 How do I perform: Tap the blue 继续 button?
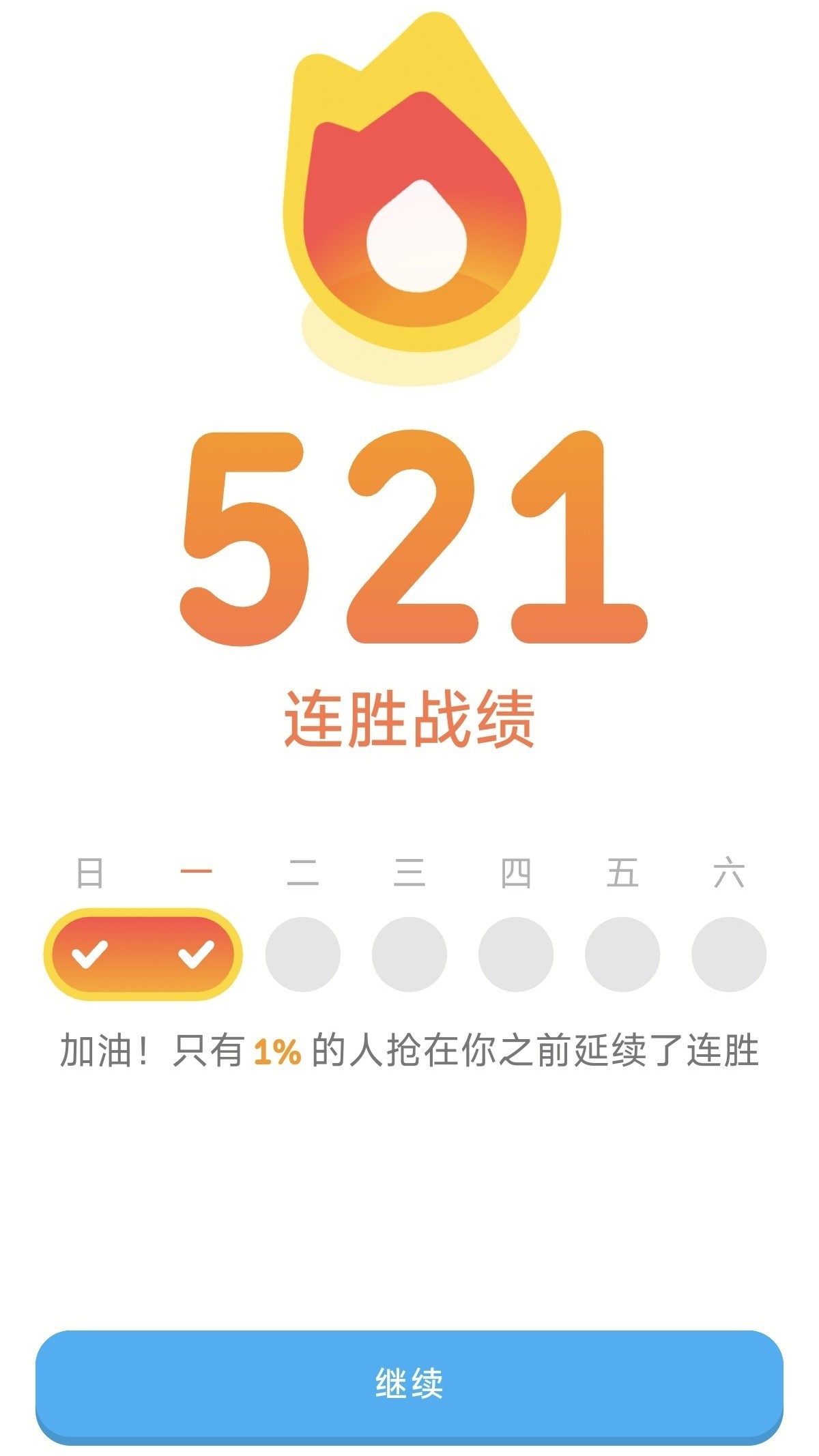point(409,1385)
